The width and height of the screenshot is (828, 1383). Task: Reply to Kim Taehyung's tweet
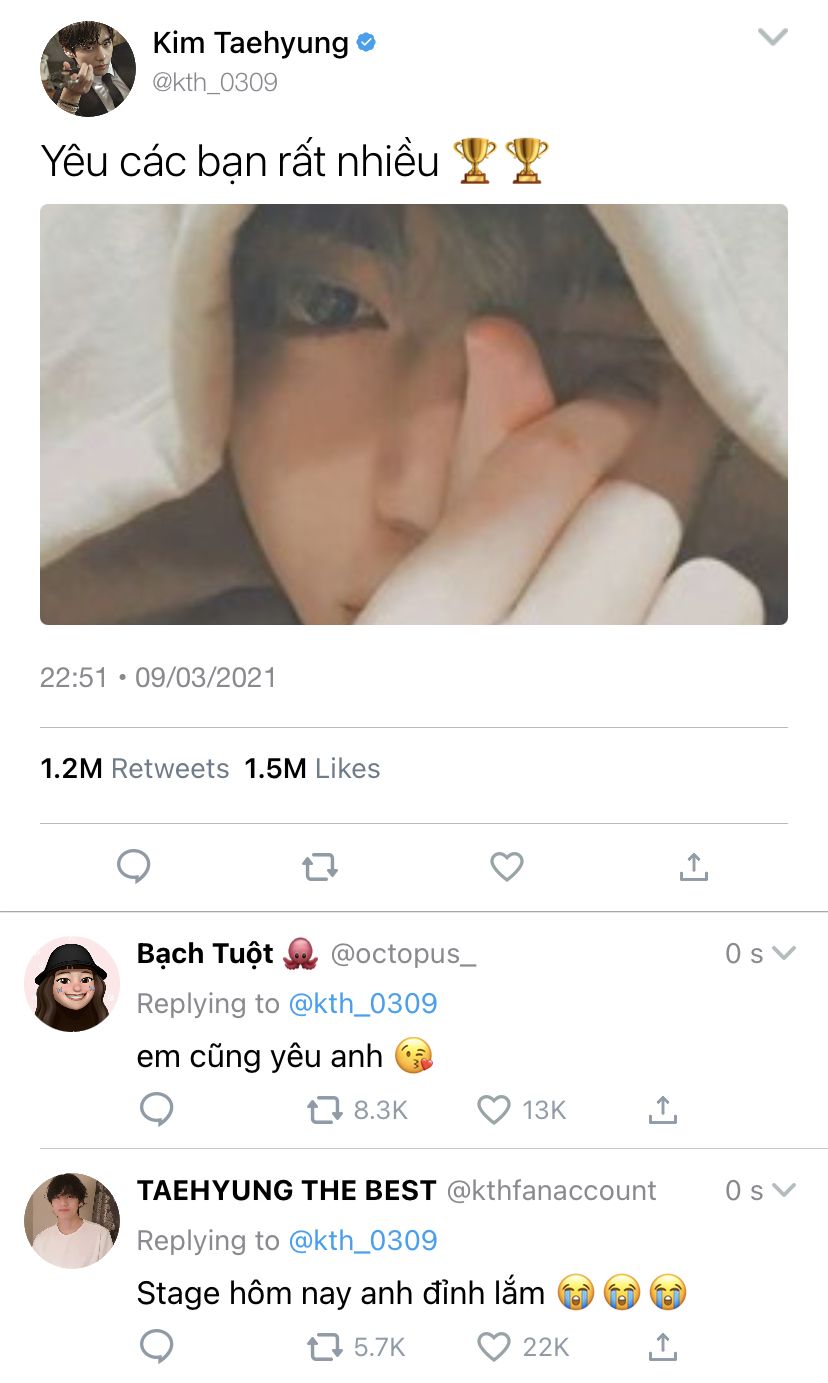pos(134,866)
